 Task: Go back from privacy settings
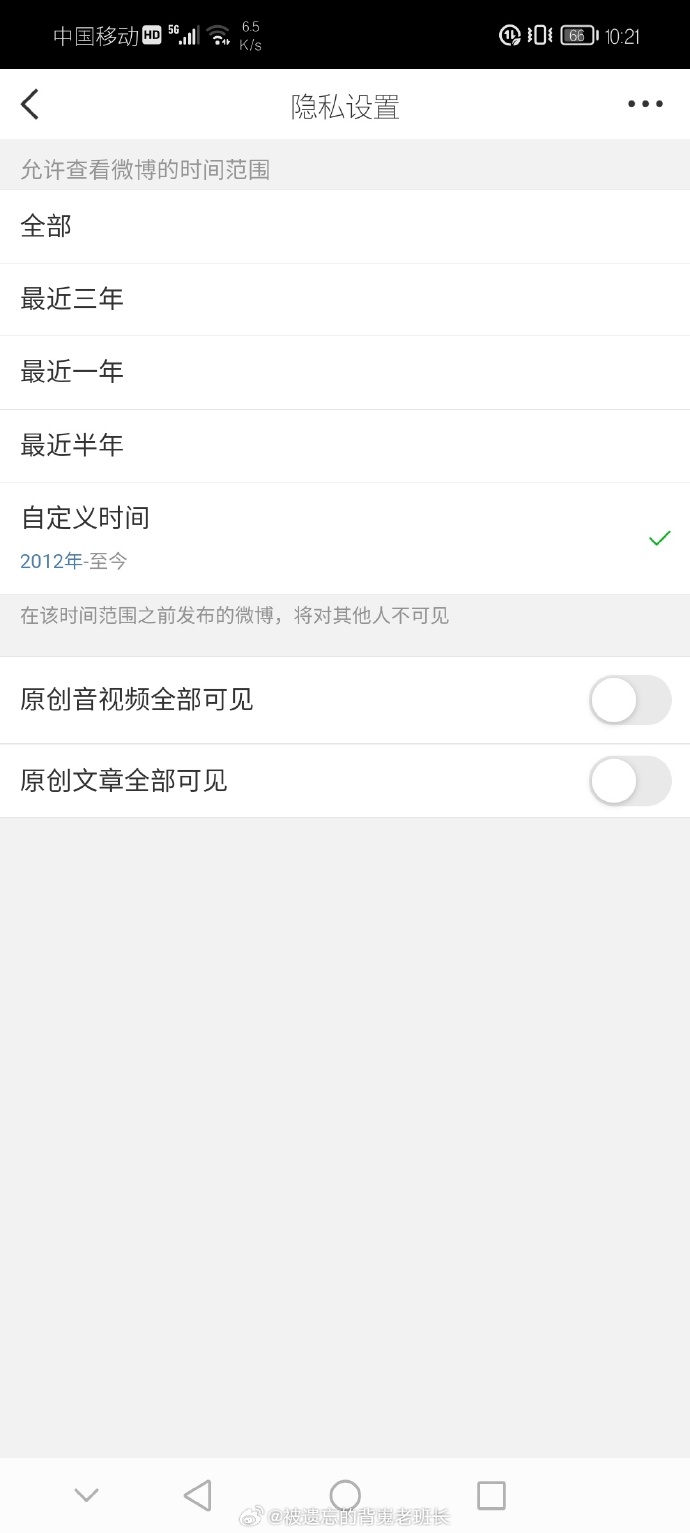click(31, 104)
